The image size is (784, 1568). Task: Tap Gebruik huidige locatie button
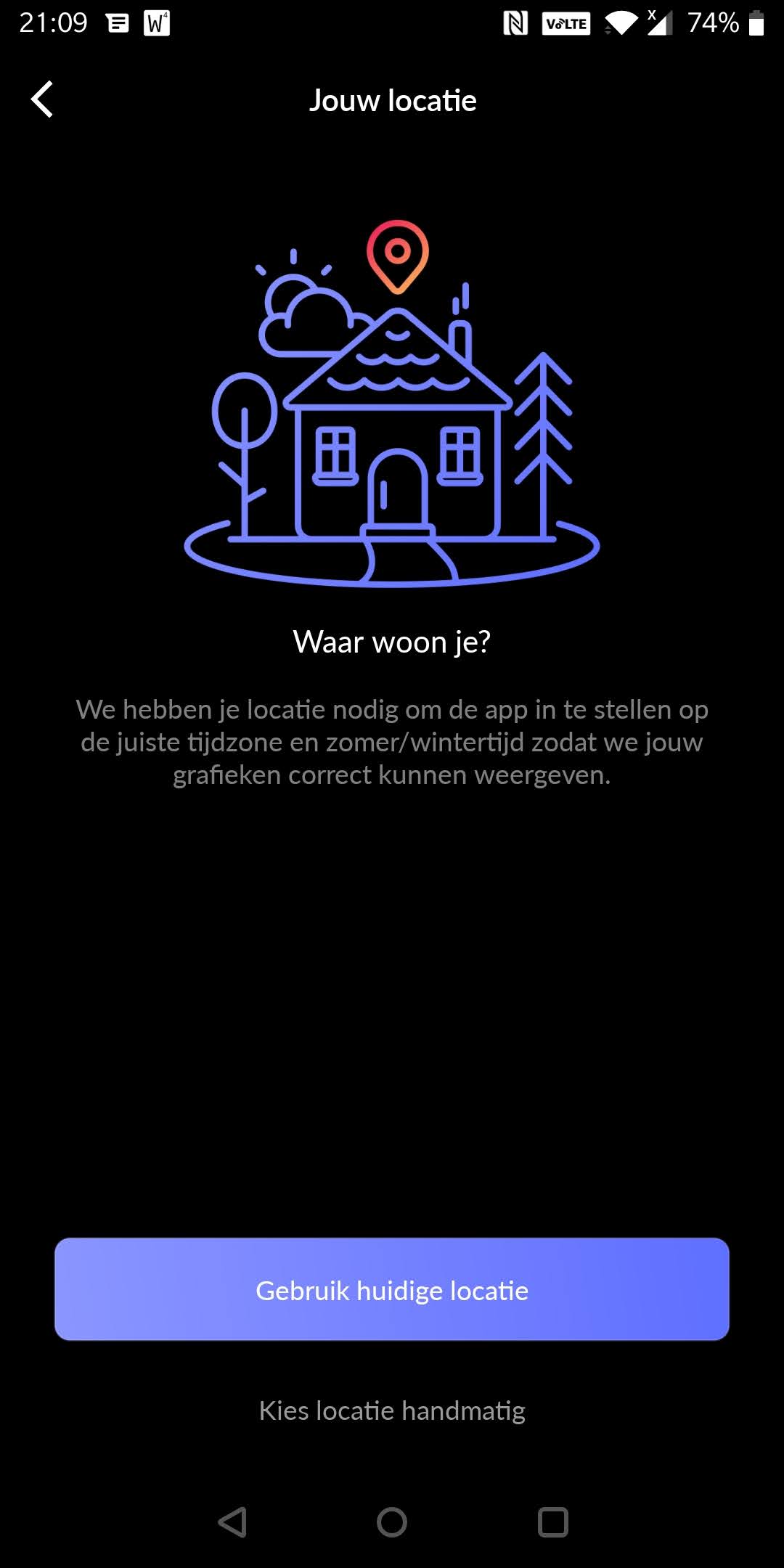coord(392,1289)
